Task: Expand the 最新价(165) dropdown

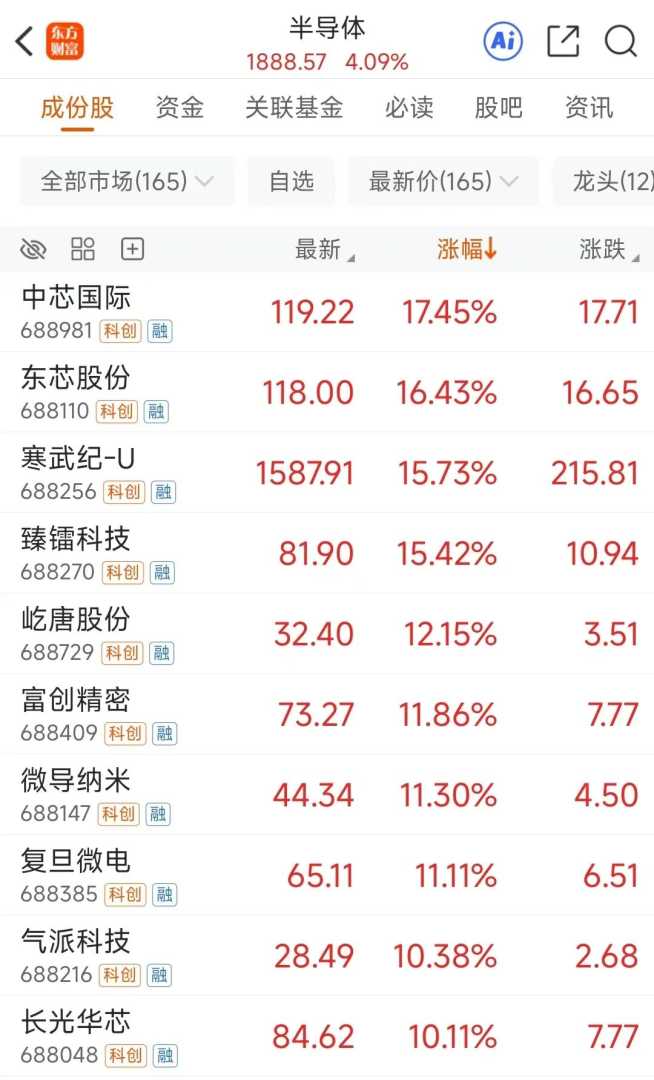Action: coord(443,181)
